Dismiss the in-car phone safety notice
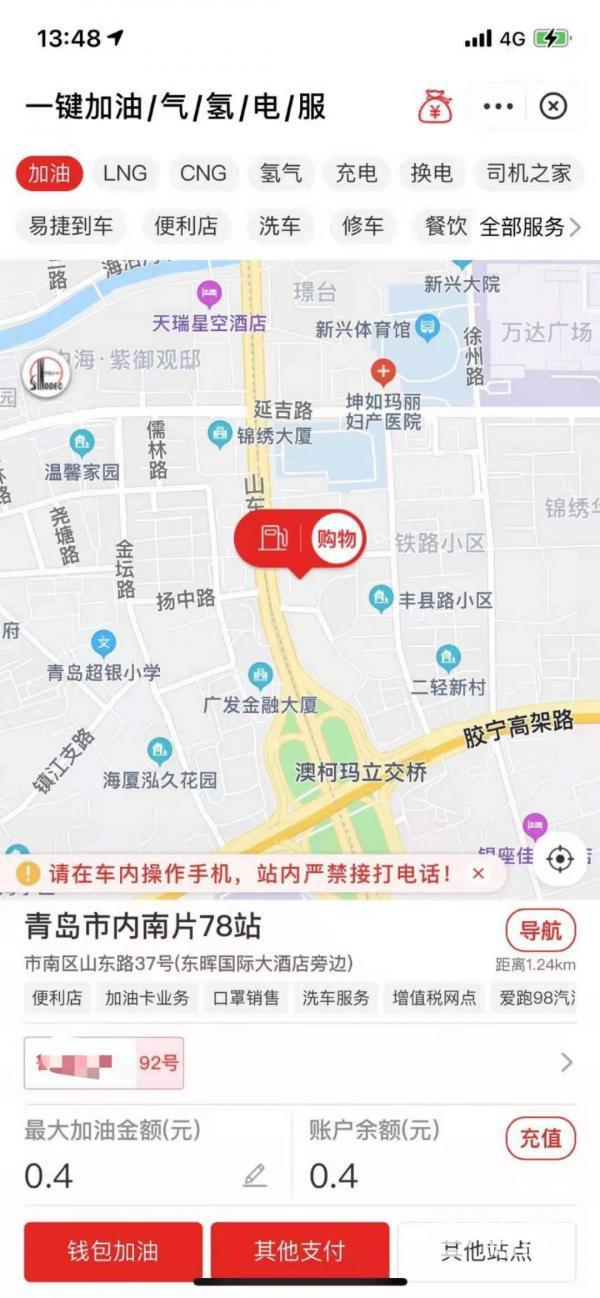 478,873
